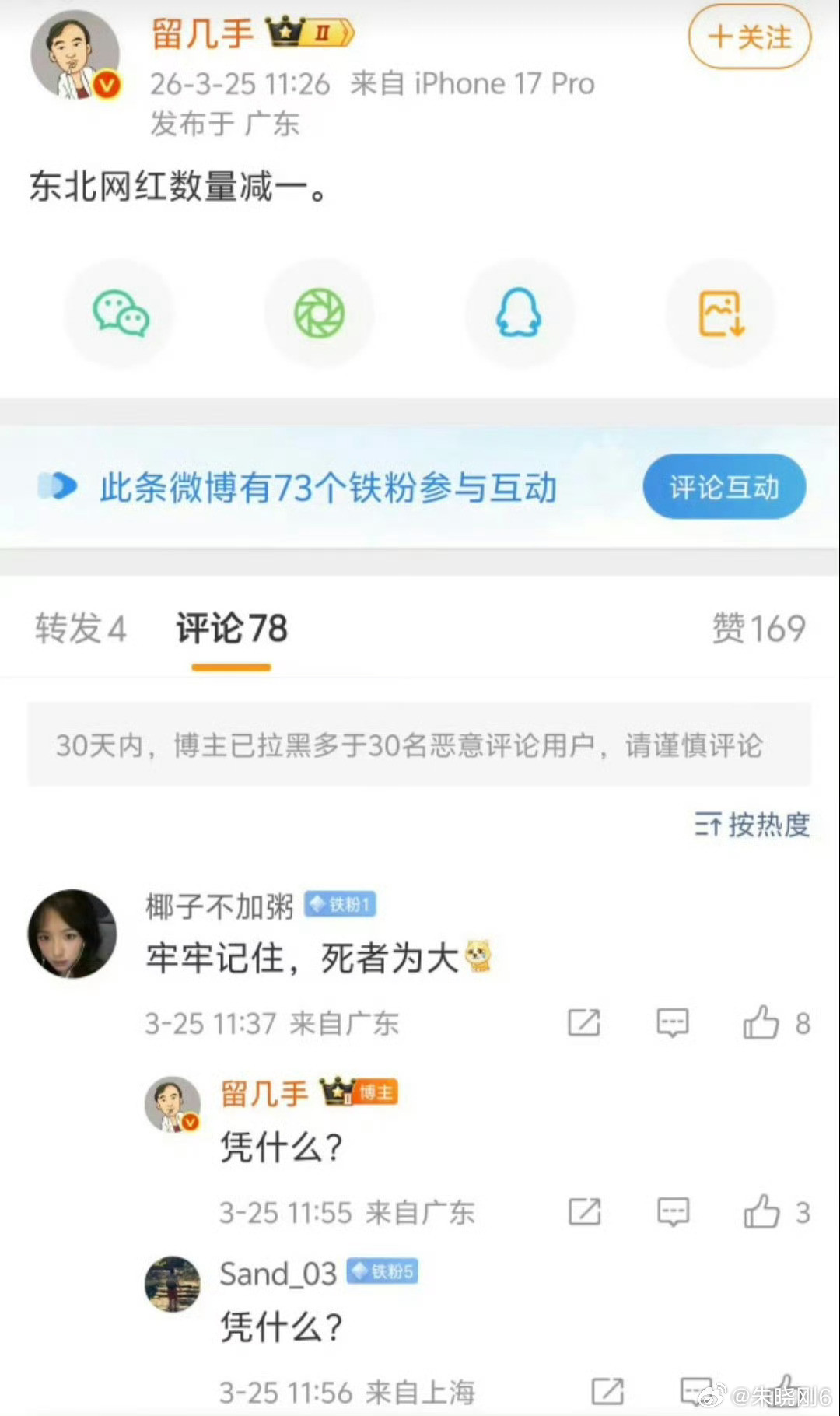Image resolution: width=840 pixels, height=1416 pixels.
Task: Share the post to QQ
Action: (x=520, y=314)
